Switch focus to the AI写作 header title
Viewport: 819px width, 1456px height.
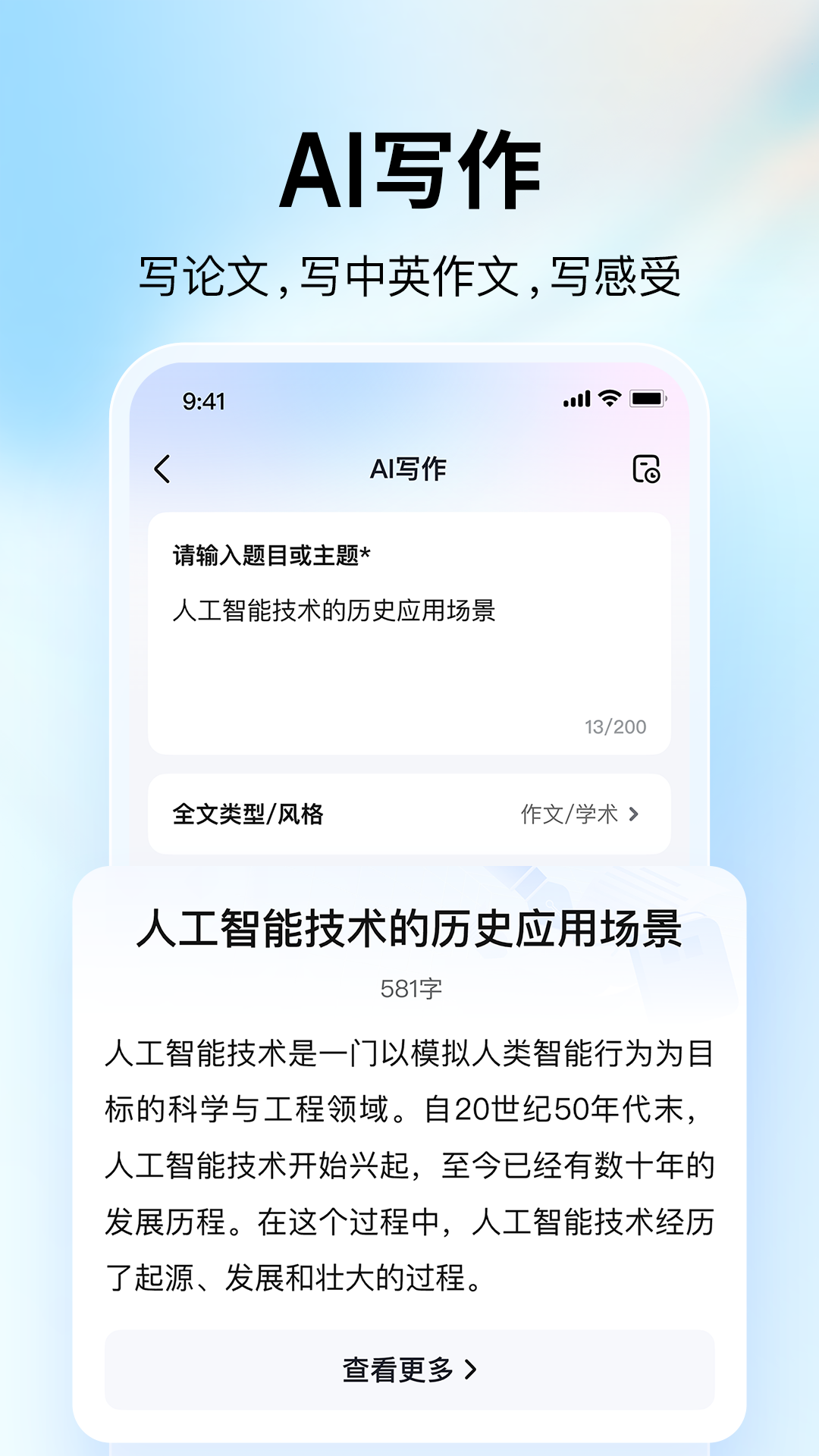(408, 470)
